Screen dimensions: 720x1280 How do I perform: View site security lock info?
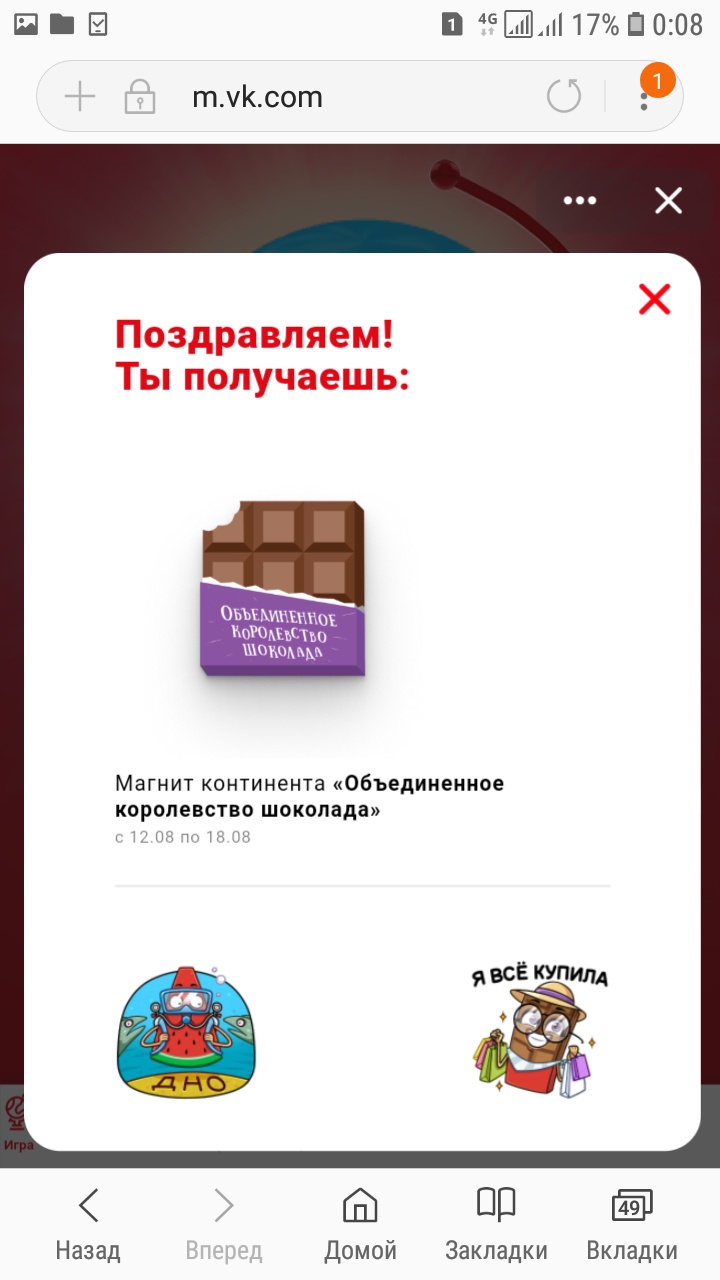pos(139,97)
